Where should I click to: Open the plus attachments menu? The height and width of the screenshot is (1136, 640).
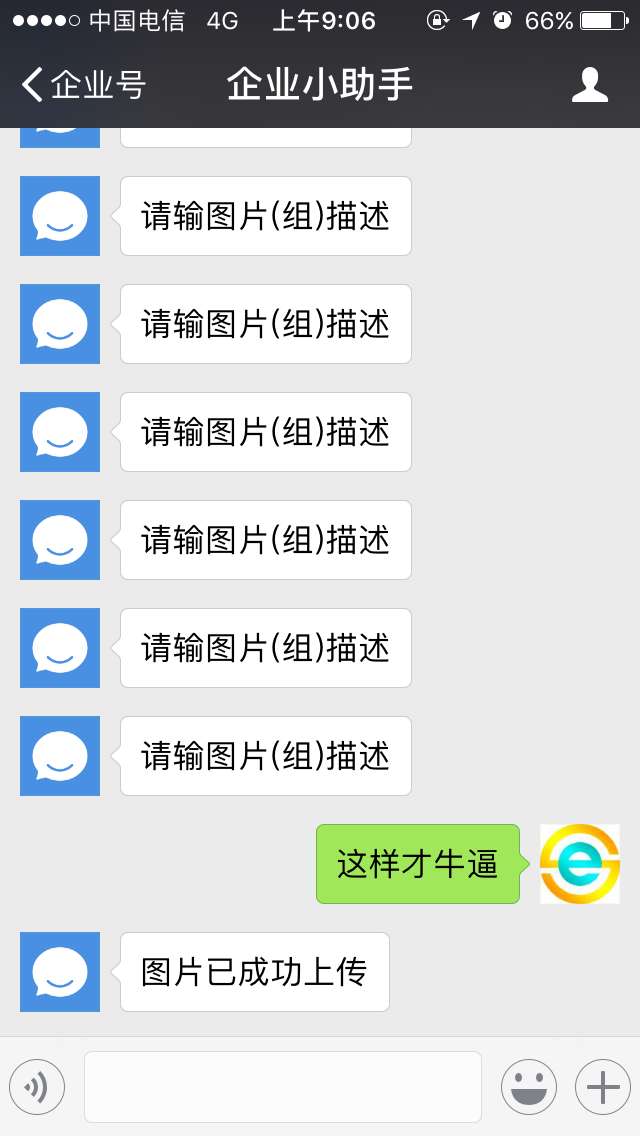point(603,1087)
